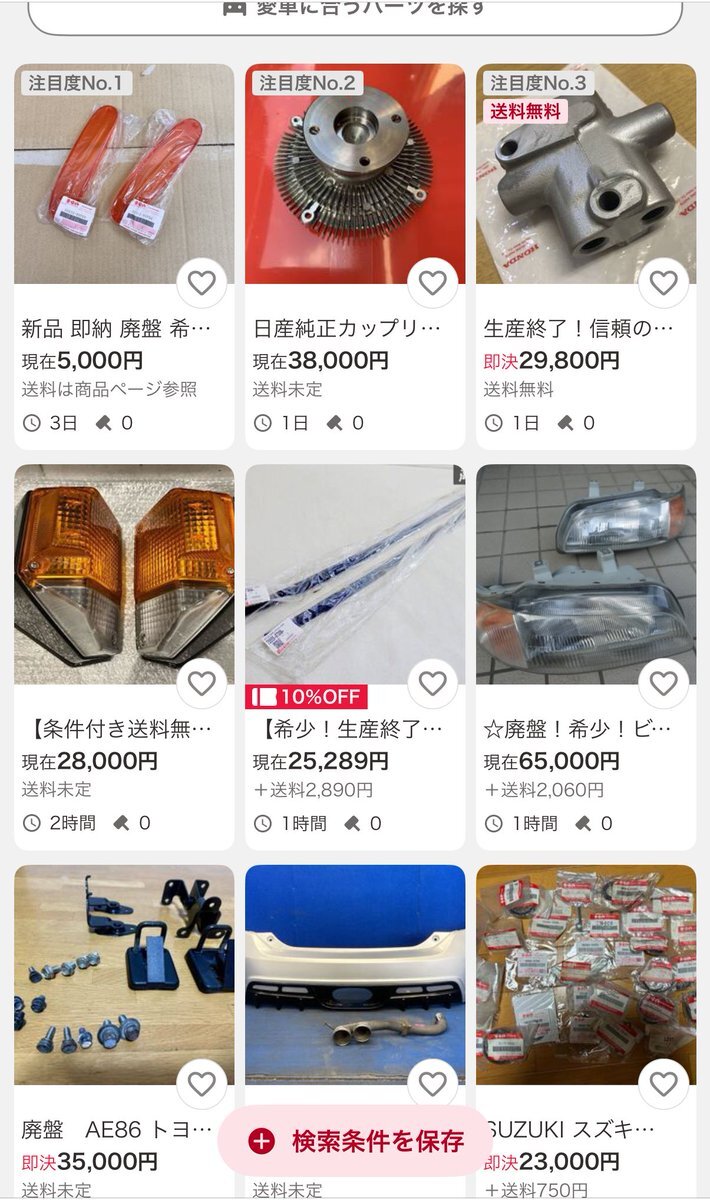The height and width of the screenshot is (1200, 710).
Task: Favorite the 28,000円 turn signal item
Action: pyautogui.click(x=202, y=683)
